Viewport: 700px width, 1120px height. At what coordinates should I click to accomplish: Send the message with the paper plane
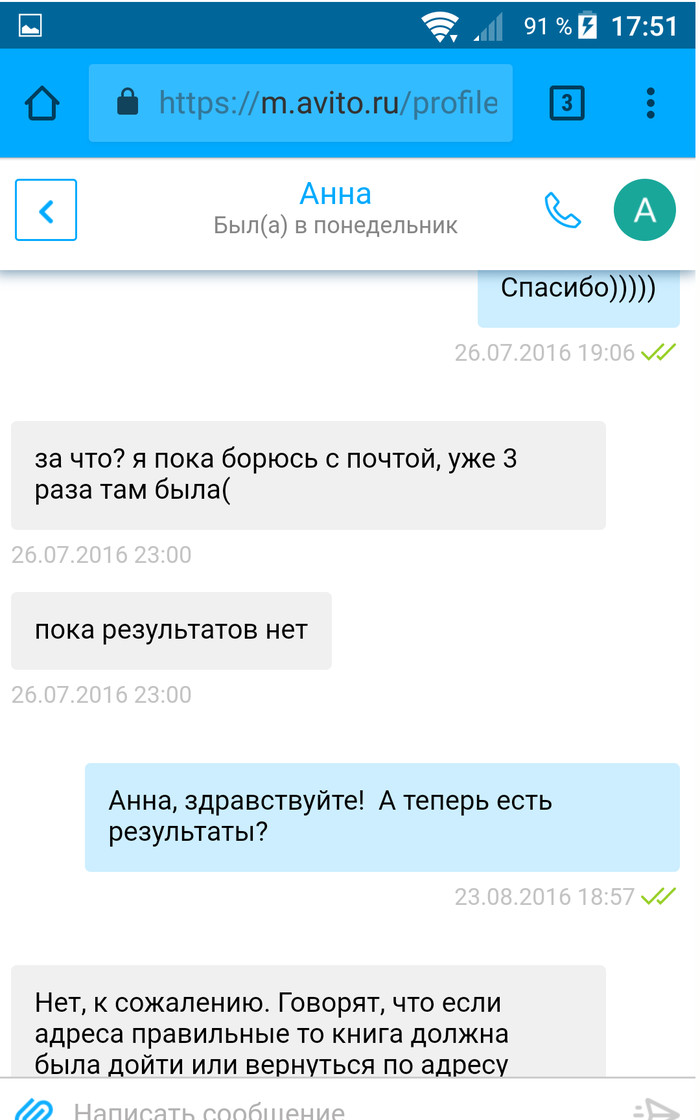click(657, 1108)
